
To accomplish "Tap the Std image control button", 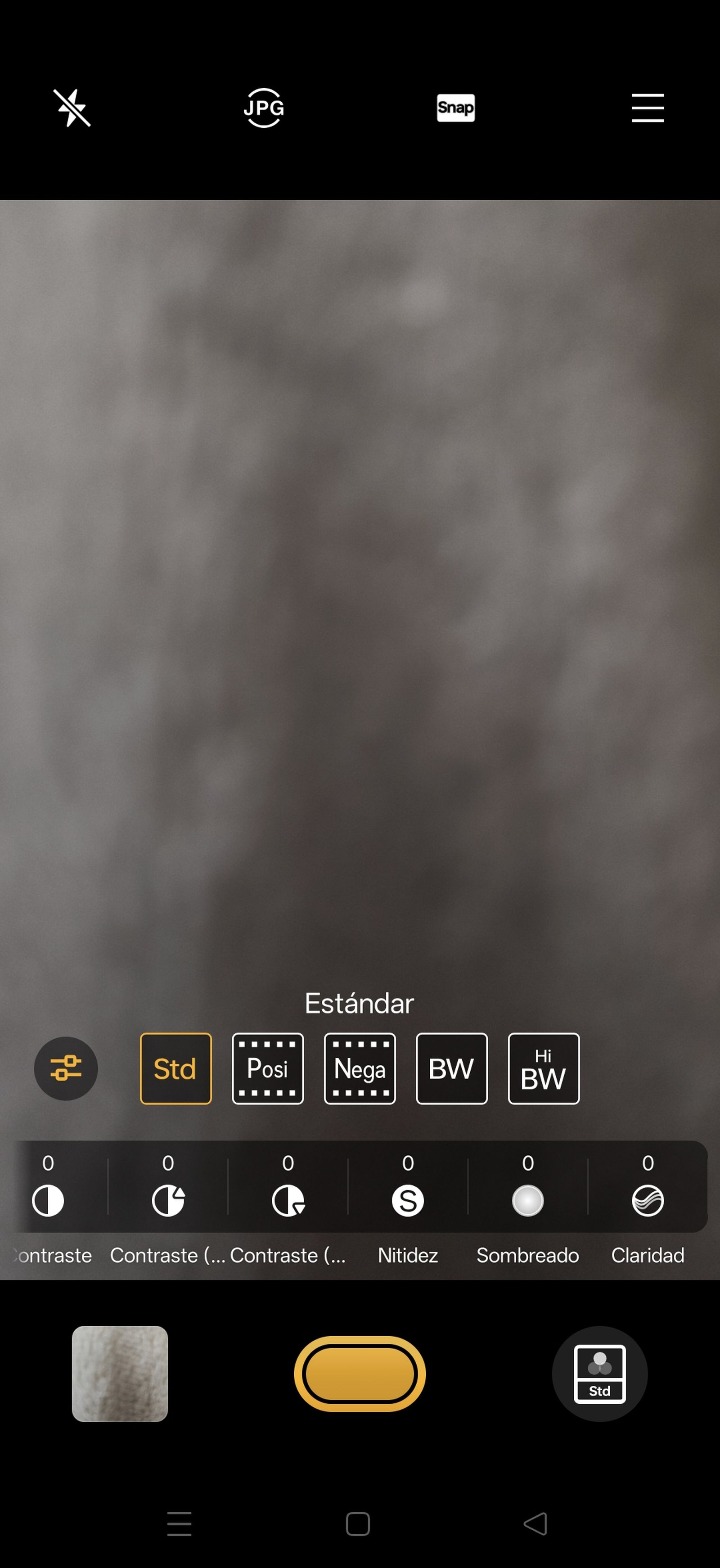I will [599, 1374].
